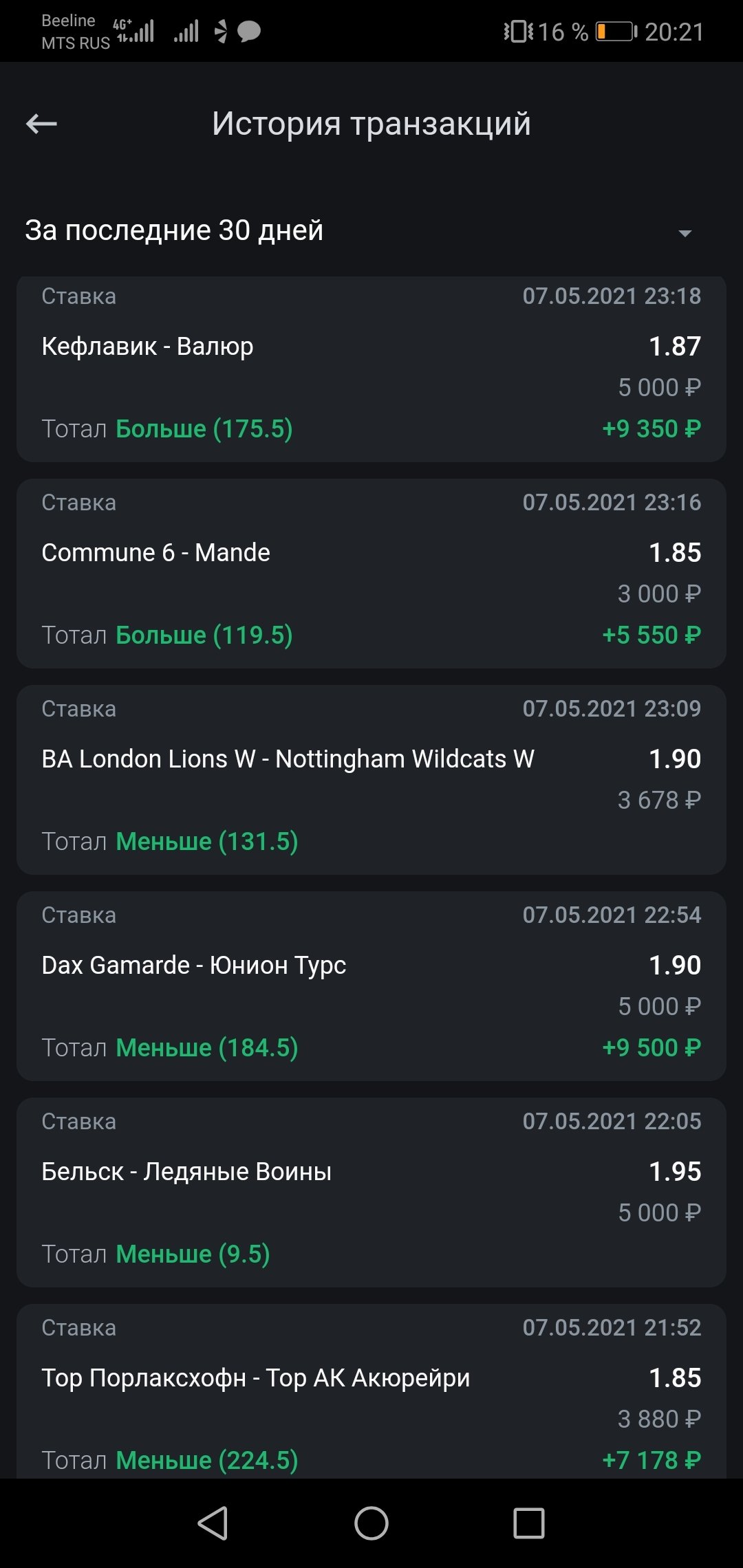Open the Commune 6 - Mande bet
The height and width of the screenshot is (1568, 743).
[x=371, y=574]
